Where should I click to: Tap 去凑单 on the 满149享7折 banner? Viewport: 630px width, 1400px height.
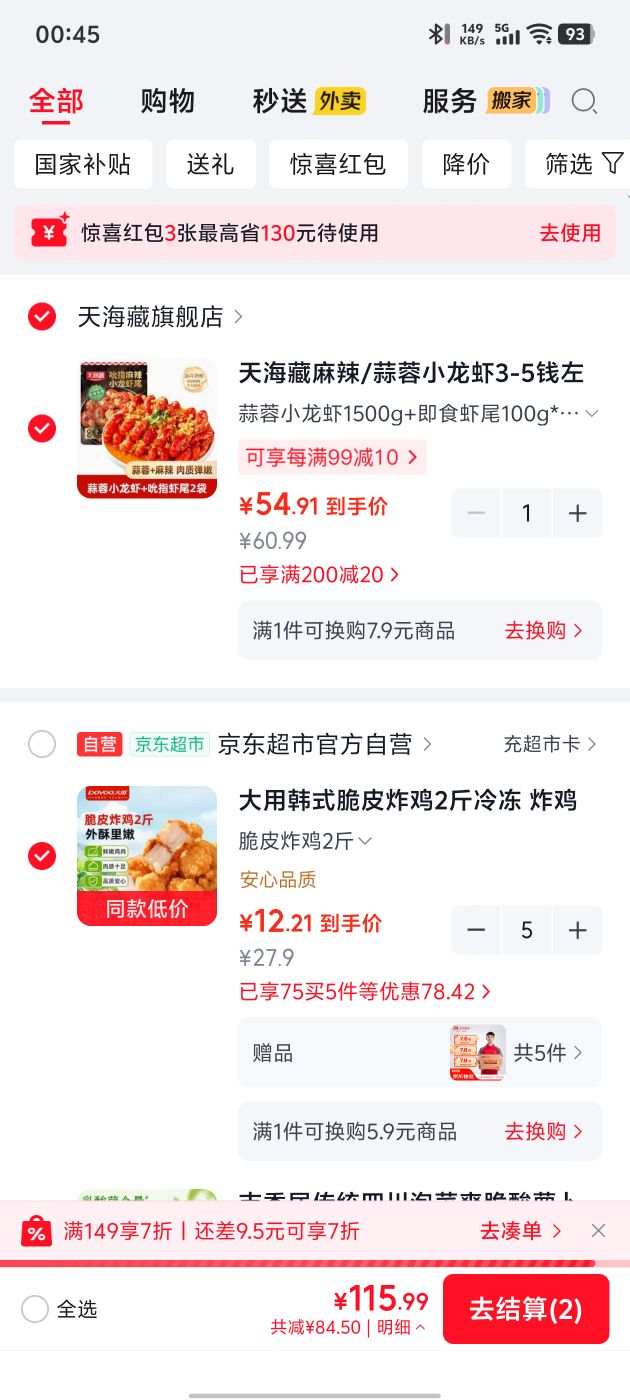[520, 1231]
